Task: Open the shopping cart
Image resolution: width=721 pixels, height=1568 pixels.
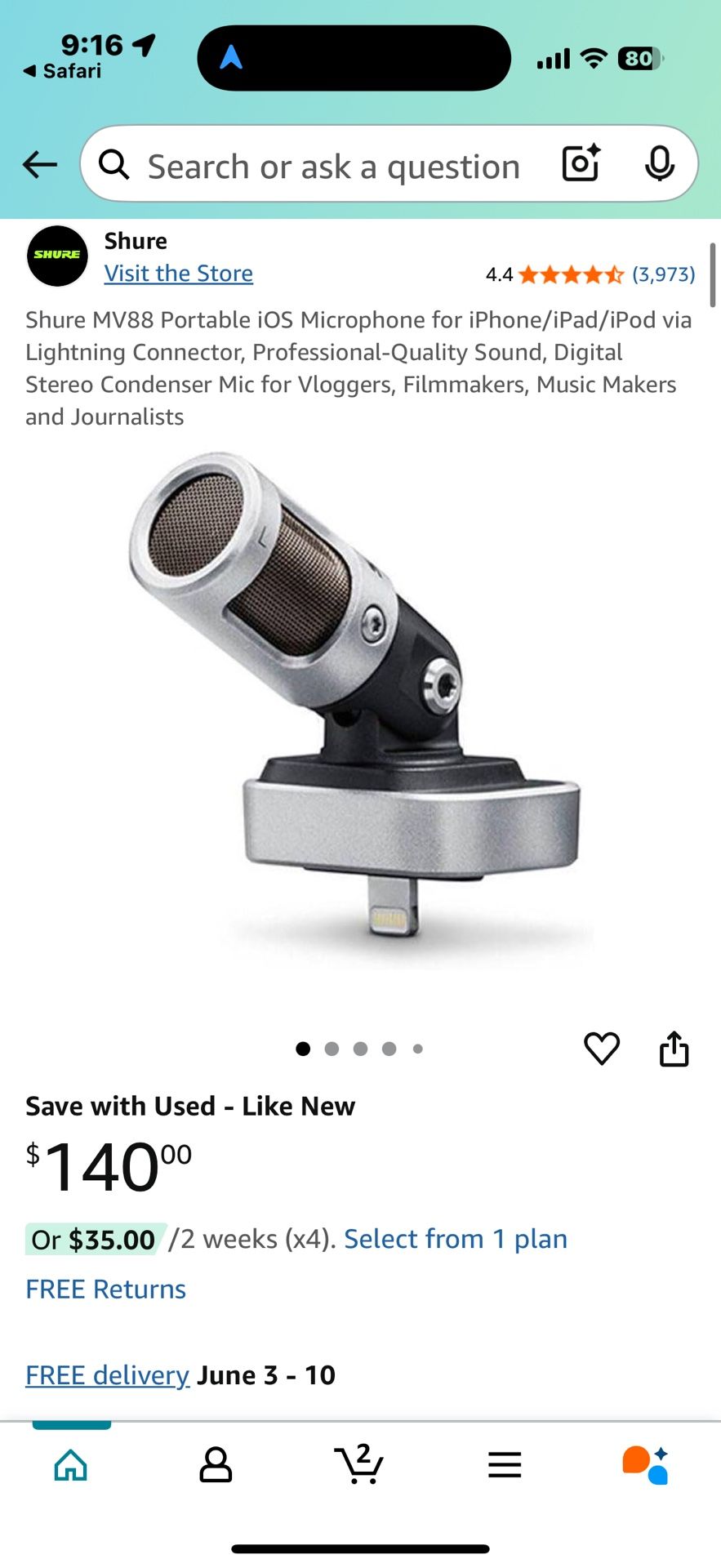Action: point(359,1463)
